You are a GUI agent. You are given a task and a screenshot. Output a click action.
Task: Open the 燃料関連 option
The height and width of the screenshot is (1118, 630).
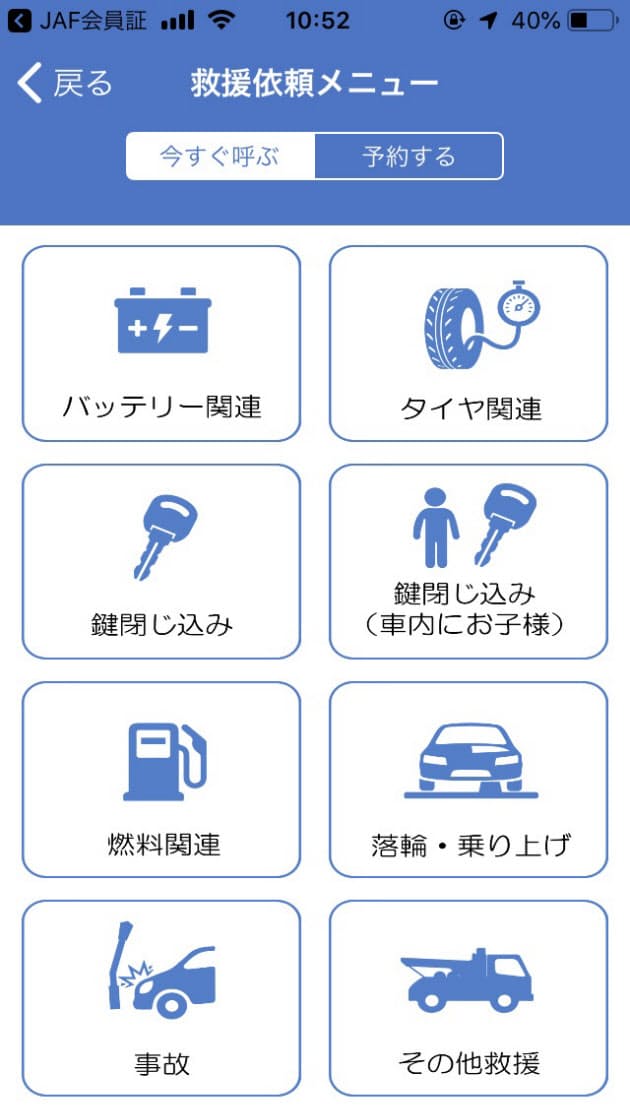(161, 779)
